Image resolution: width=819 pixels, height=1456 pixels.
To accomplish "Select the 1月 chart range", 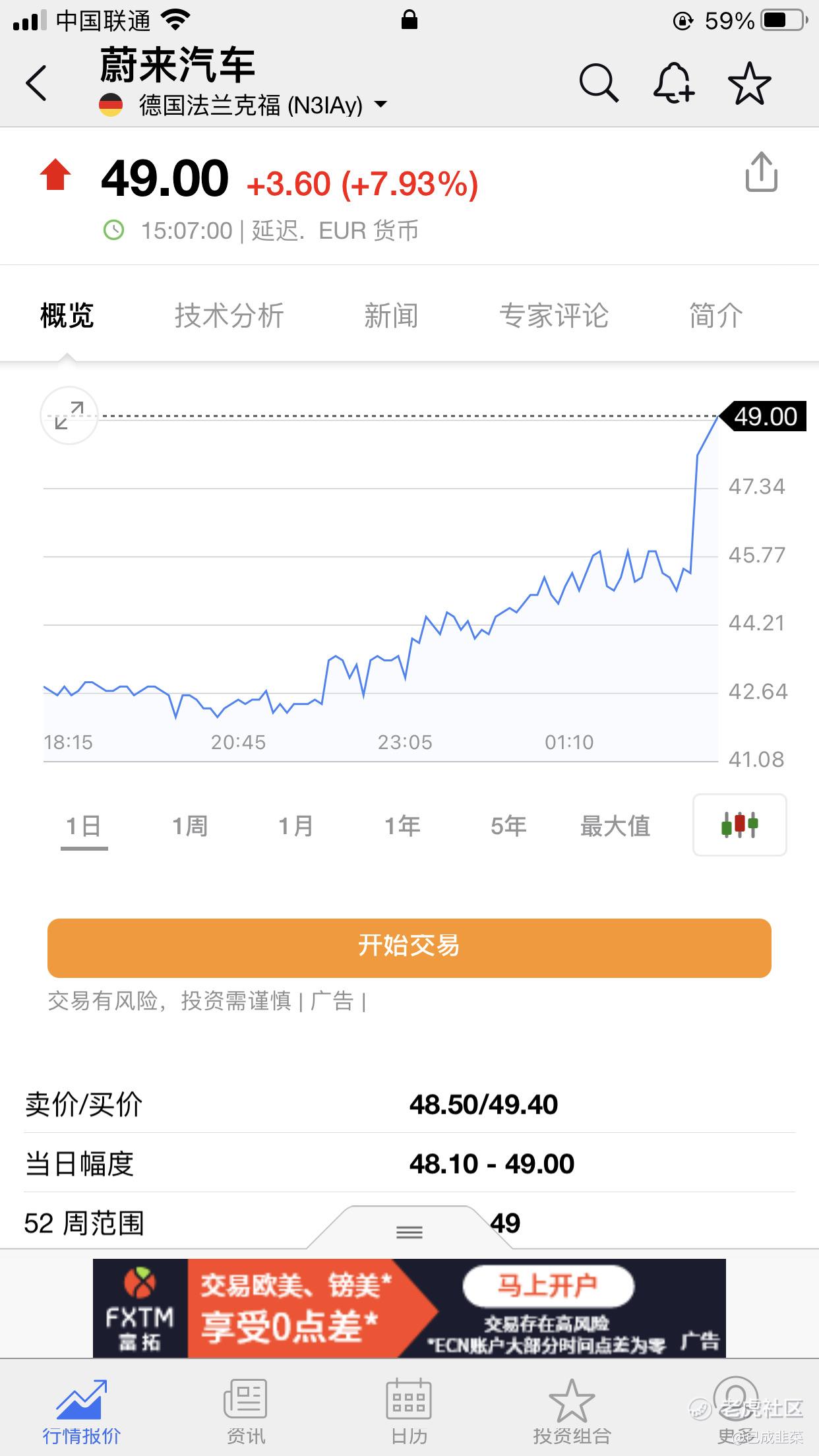I will [x=296, y=826].
